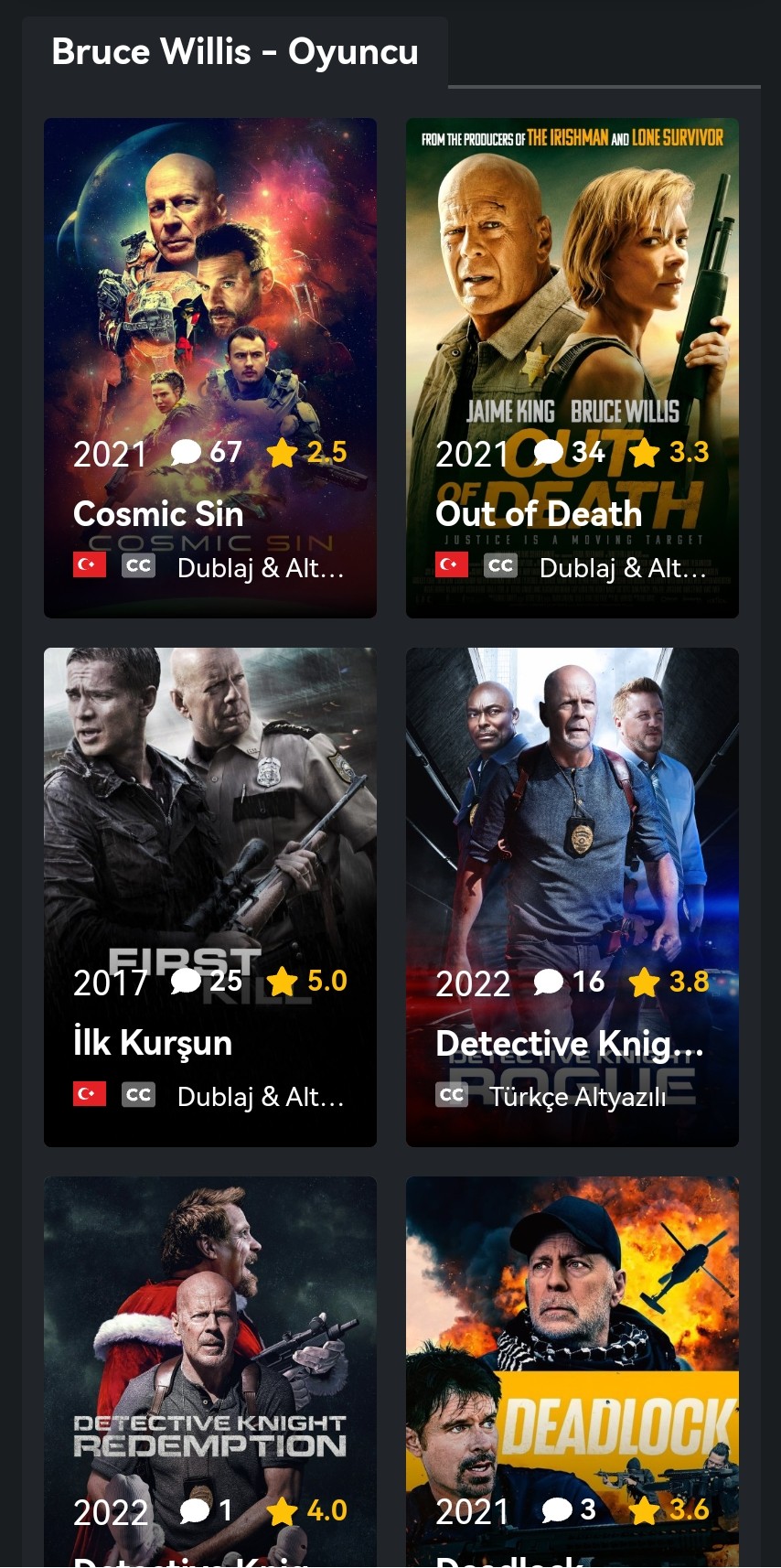Open the Out of Death movie card

tap(572, 368)
